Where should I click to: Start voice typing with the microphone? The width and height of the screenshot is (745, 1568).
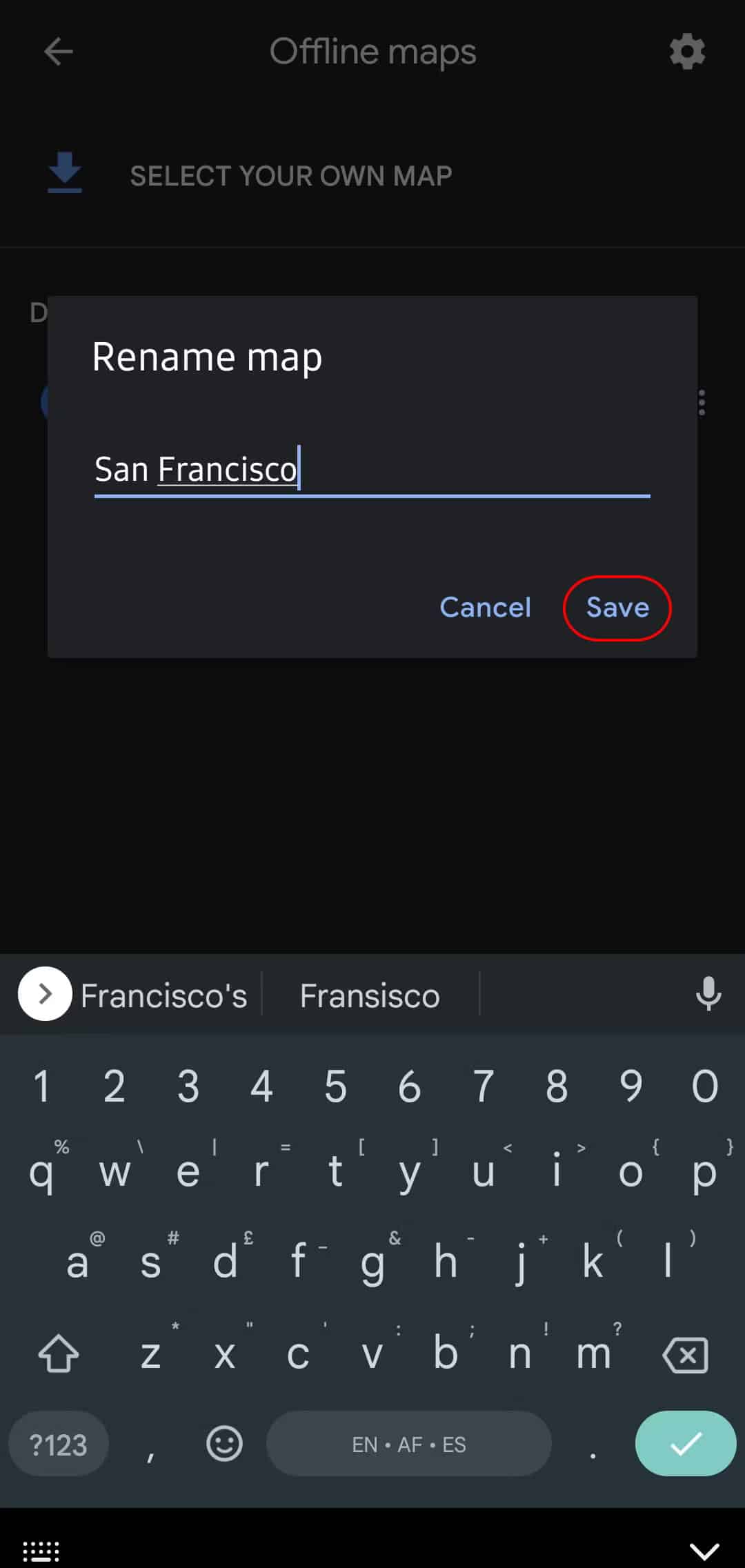[708, 994]
